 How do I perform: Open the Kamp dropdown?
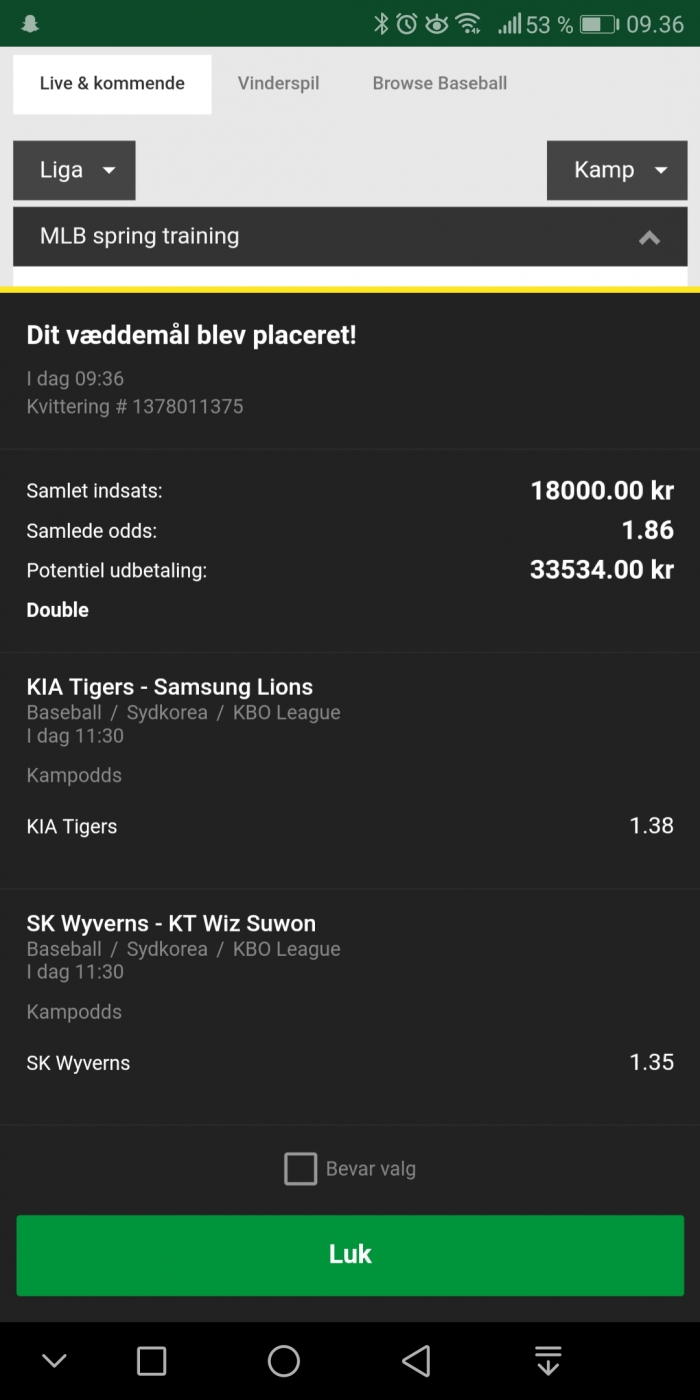point(617,170)
